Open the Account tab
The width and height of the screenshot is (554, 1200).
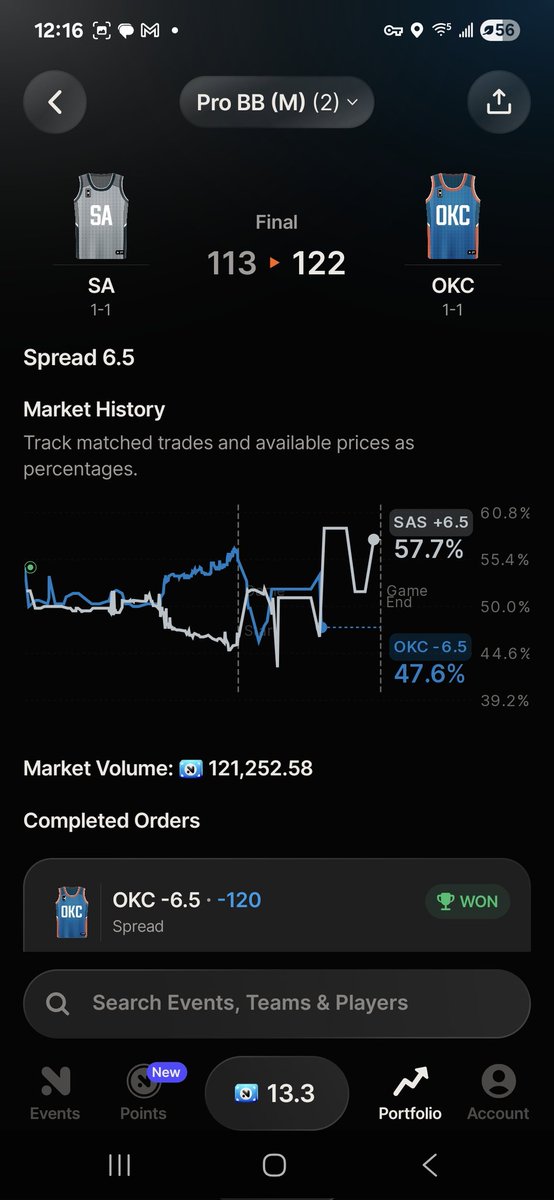(x=498, y=1092)
